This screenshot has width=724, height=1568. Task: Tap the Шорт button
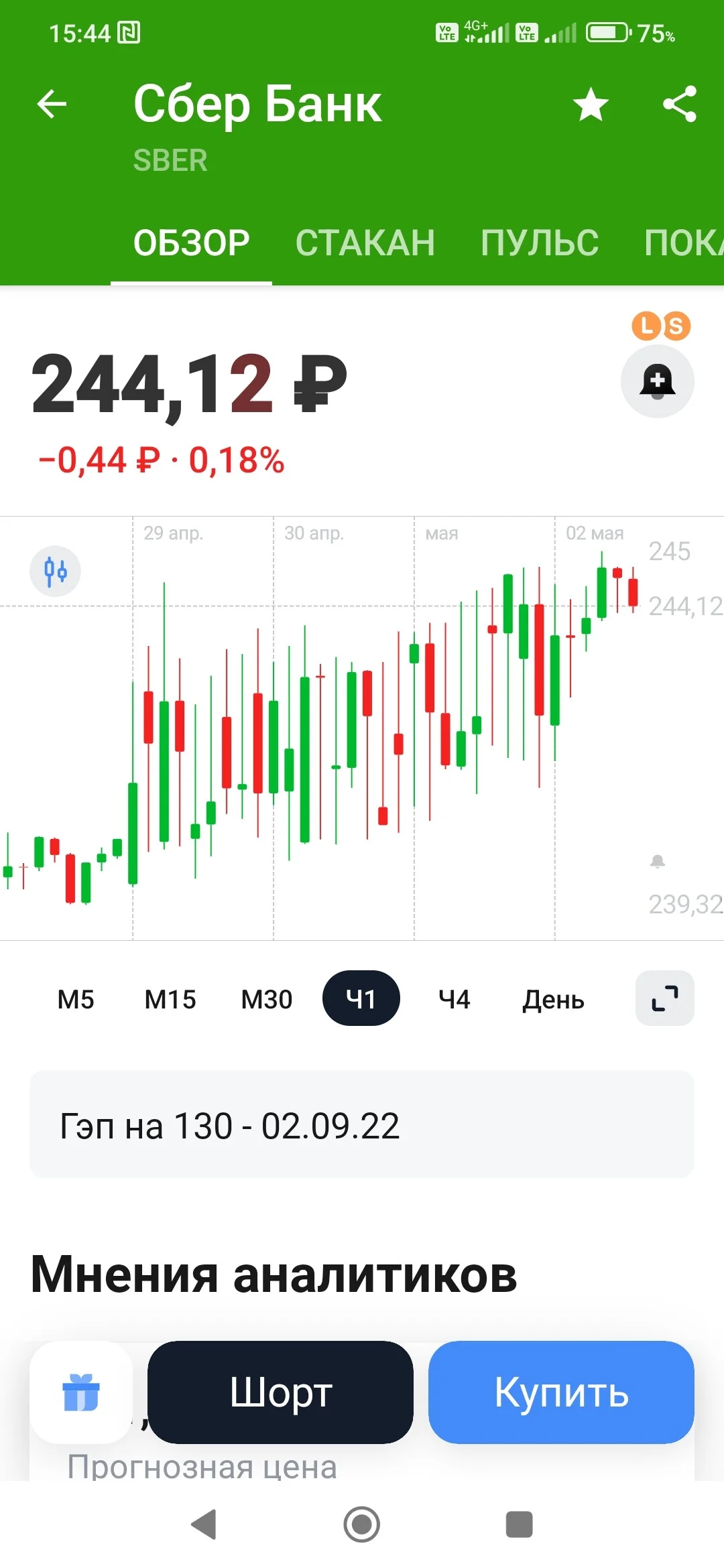tap(280, 1392)
